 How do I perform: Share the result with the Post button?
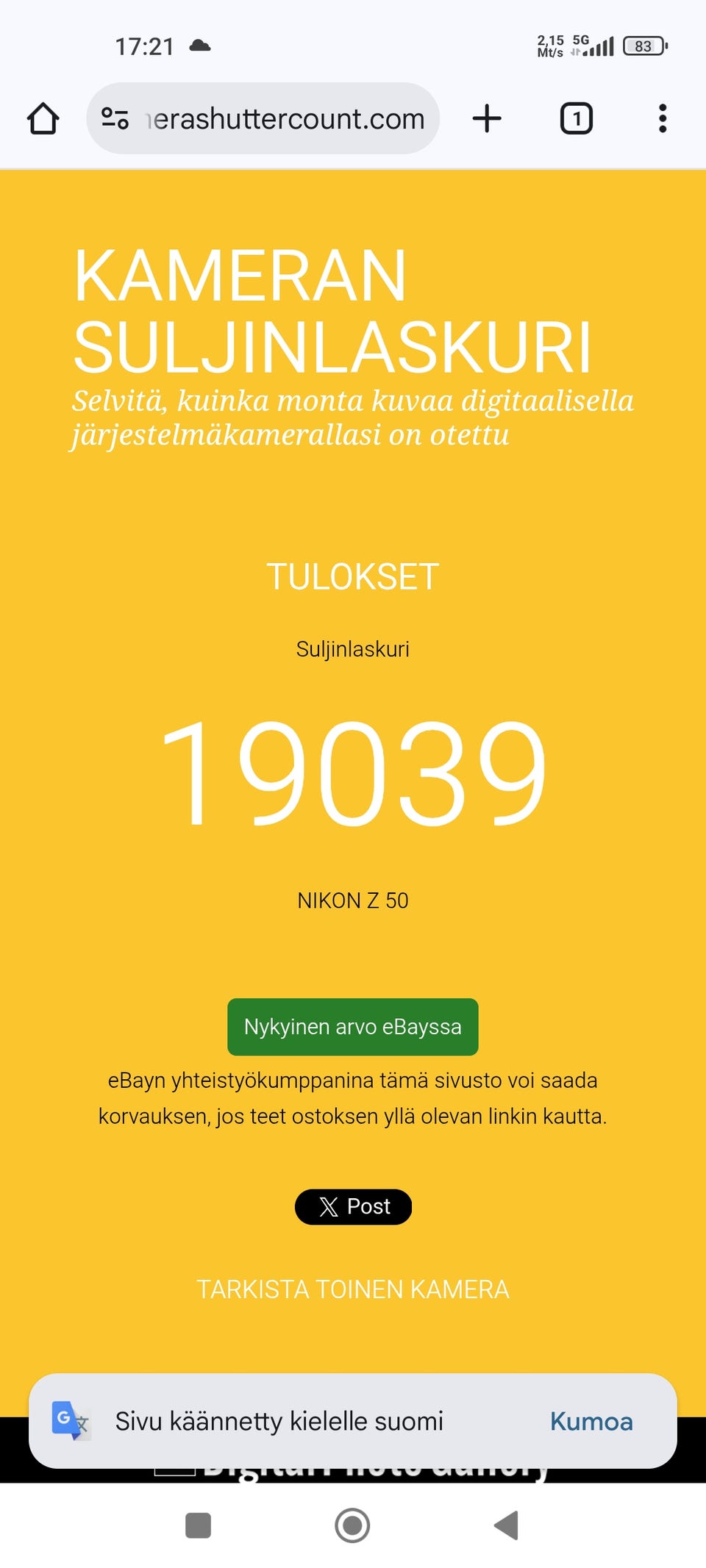pos(353,1206)
